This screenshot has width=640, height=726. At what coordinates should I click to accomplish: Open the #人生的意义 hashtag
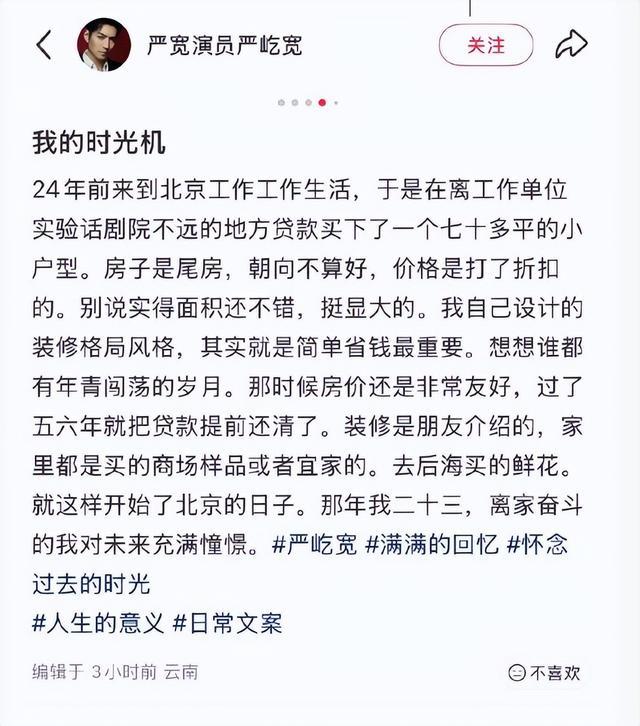pos(98,623)
